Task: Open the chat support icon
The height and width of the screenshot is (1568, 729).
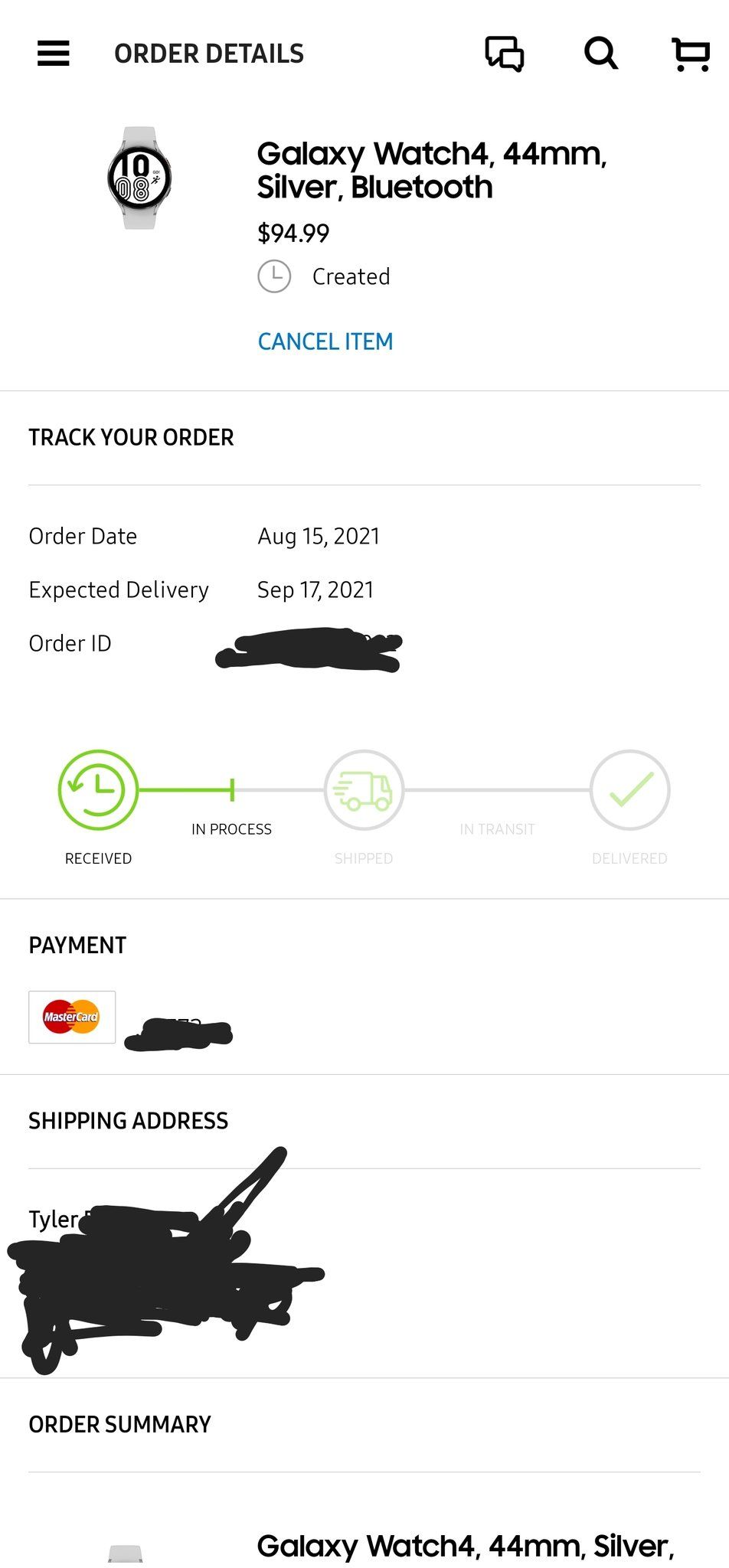Action: [505, 54]
